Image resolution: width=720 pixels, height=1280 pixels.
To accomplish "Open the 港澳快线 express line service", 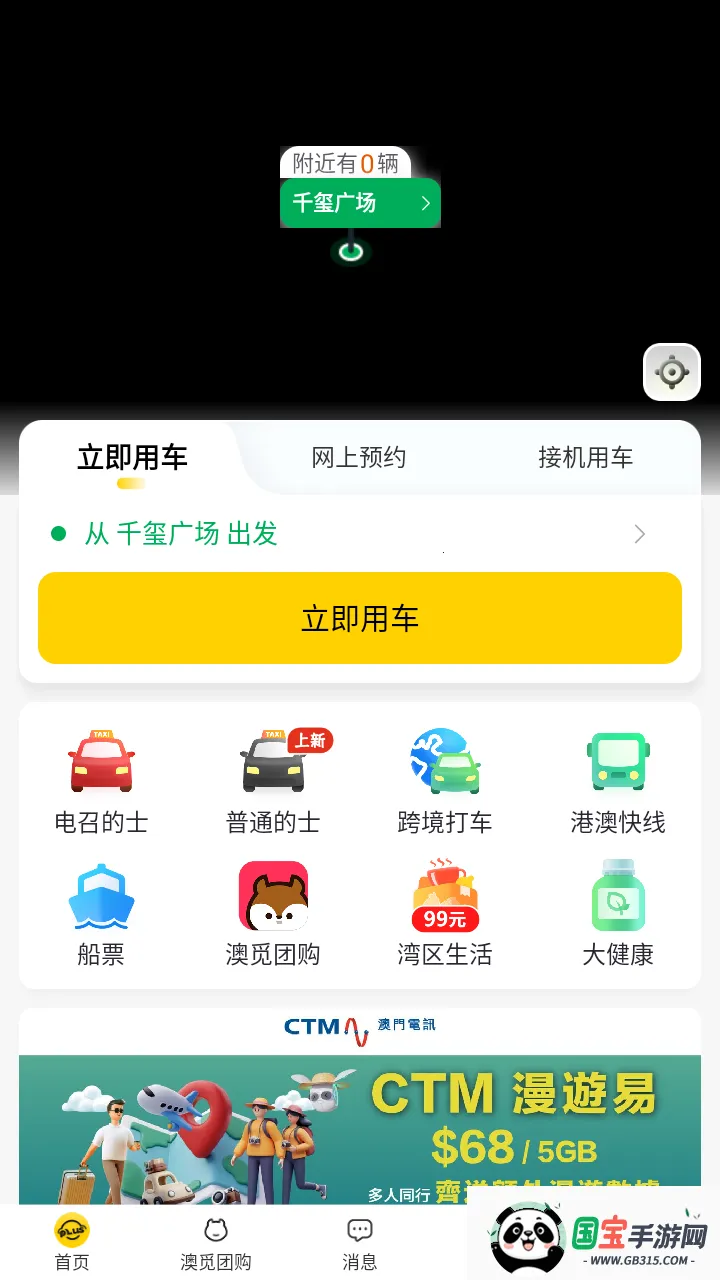I will point(618,780).
